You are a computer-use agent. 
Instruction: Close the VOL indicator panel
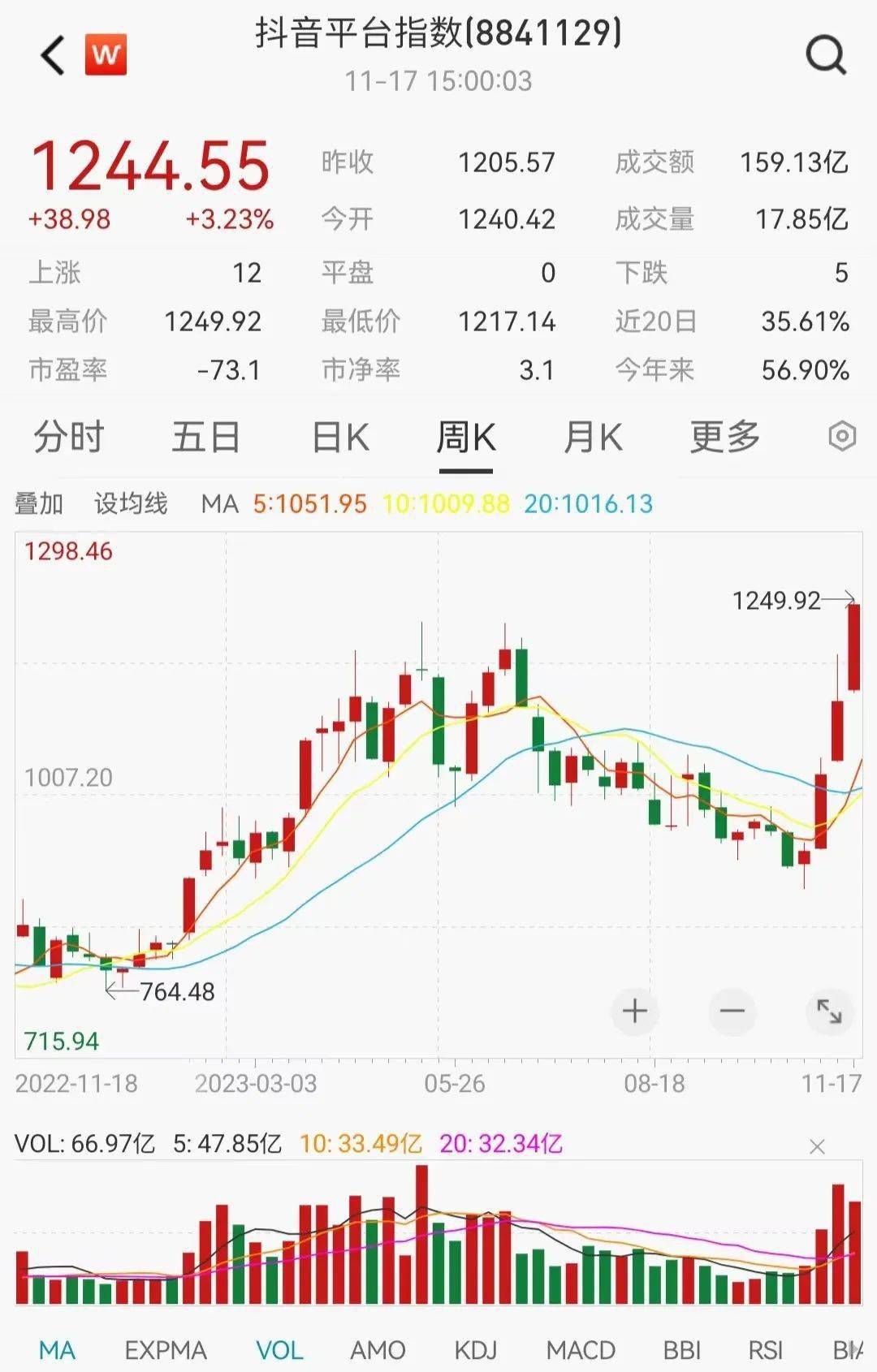pos(817,1146)
